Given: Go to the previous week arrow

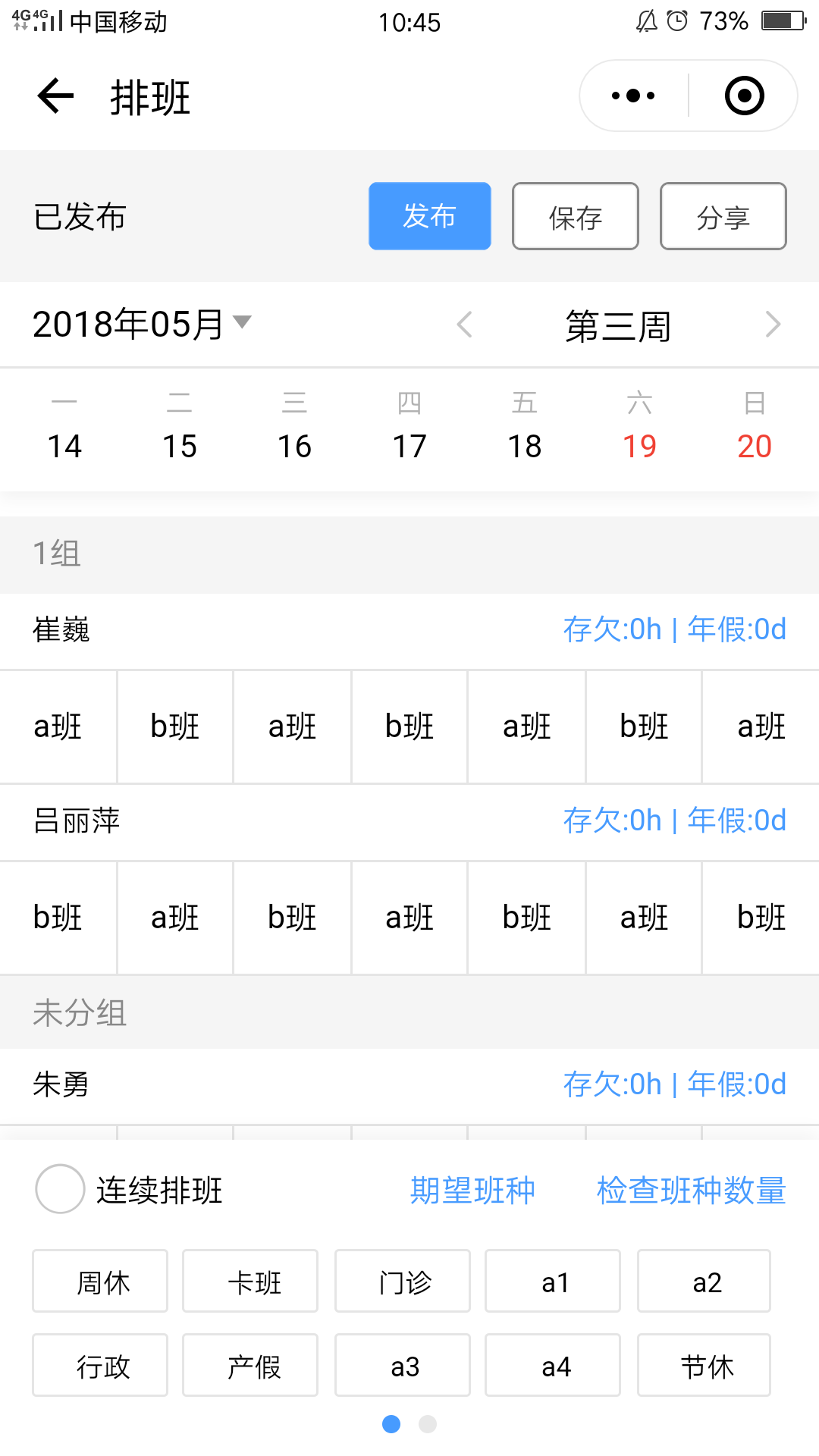Looking at the screenshot, I should [x=465, y=325].
